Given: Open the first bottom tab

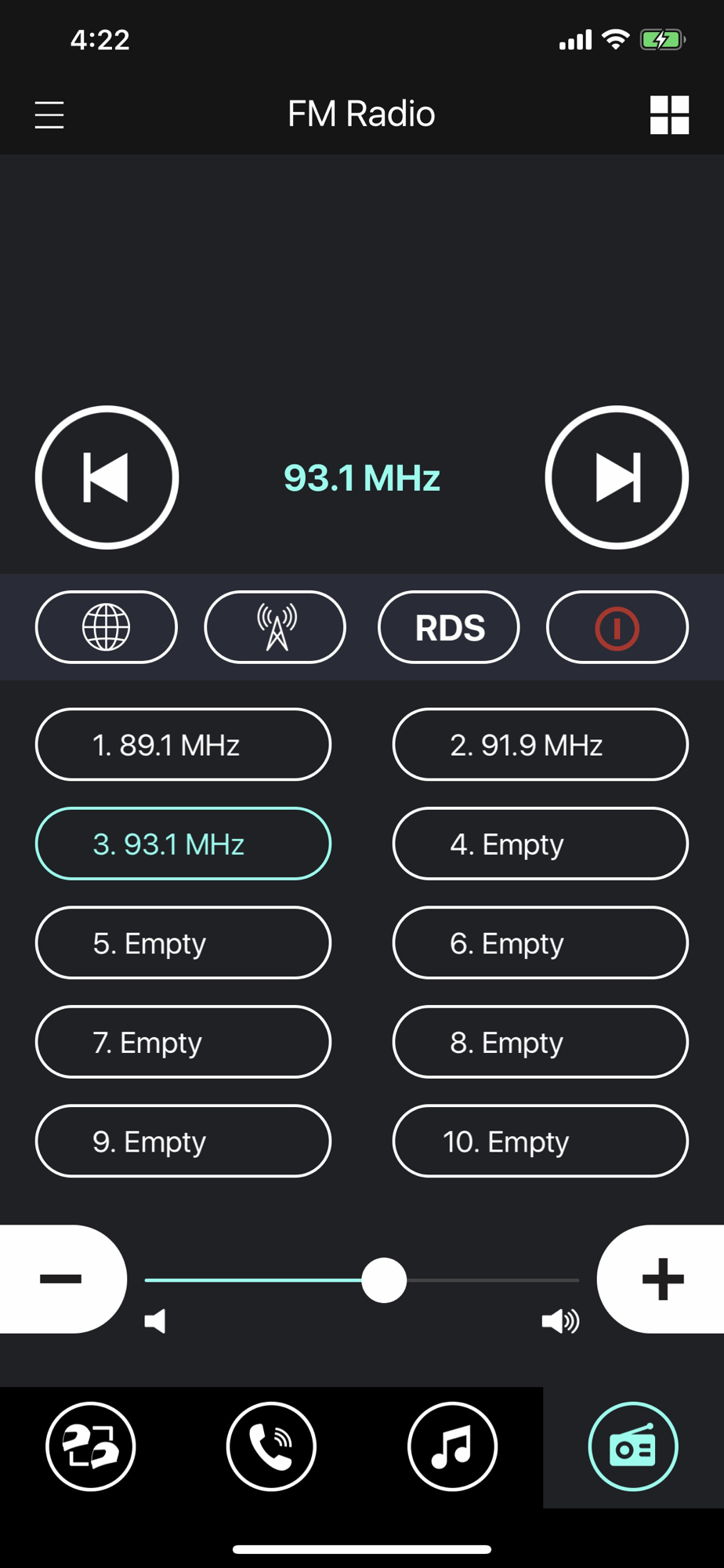Looking at the screenshot, I should 91,1446.
